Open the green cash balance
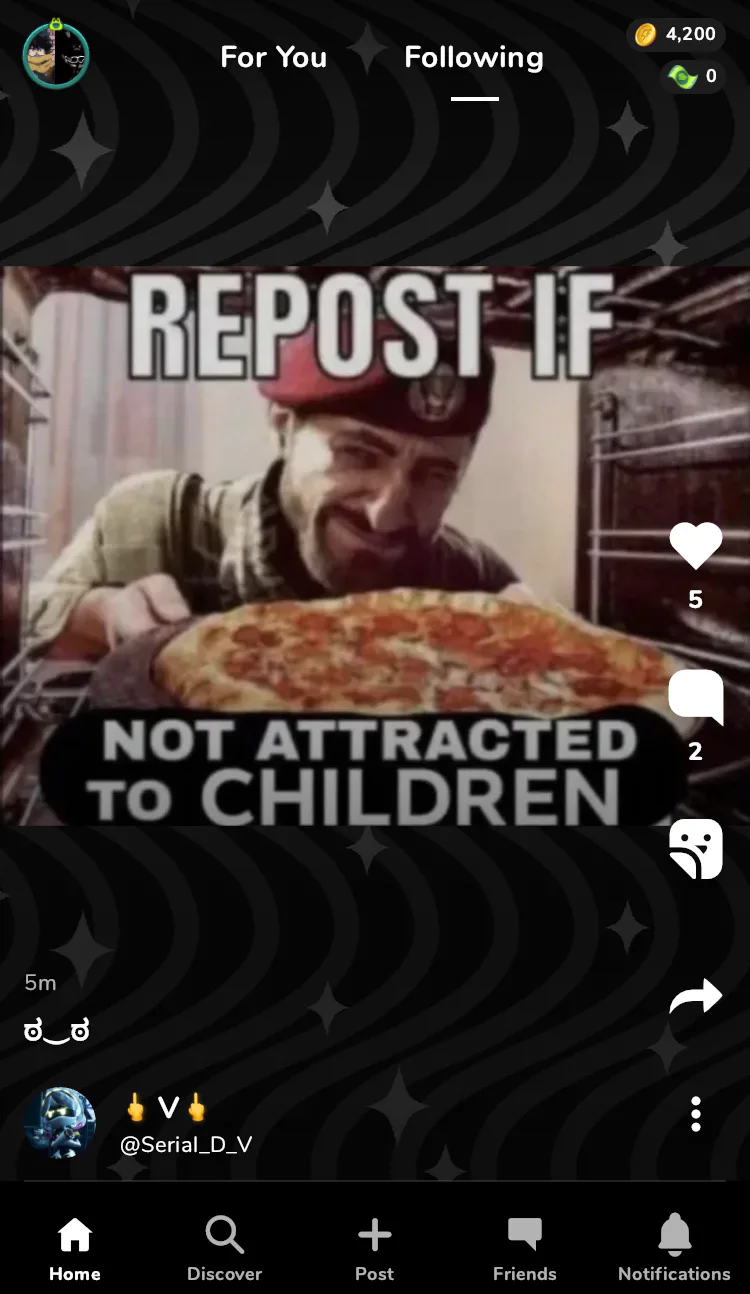Image resolution: width=750 pixels, height=1294 pixels. pyautogui.click(x=693, y=76)
